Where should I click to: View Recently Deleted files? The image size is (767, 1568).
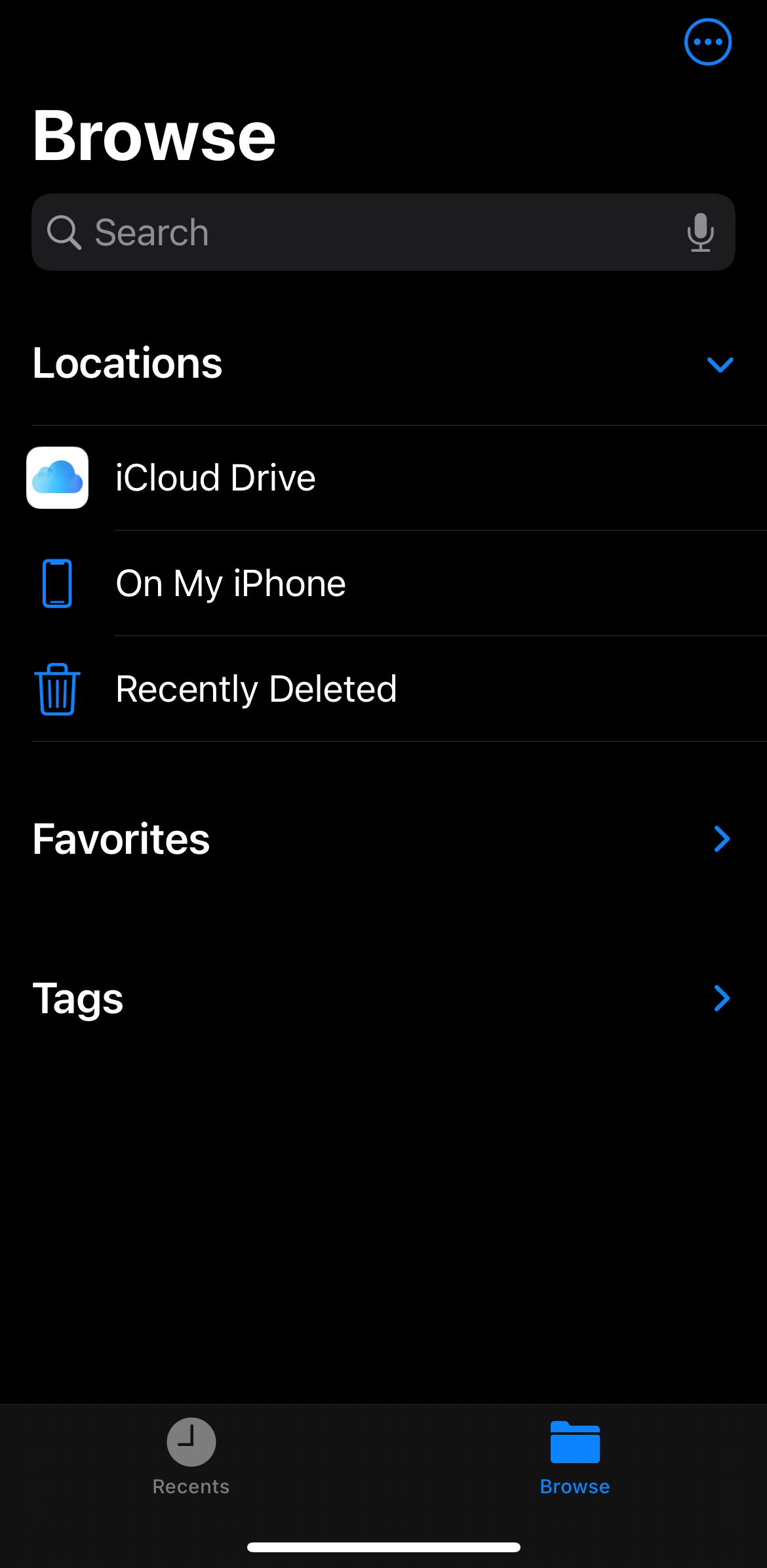tap(256, 689)
